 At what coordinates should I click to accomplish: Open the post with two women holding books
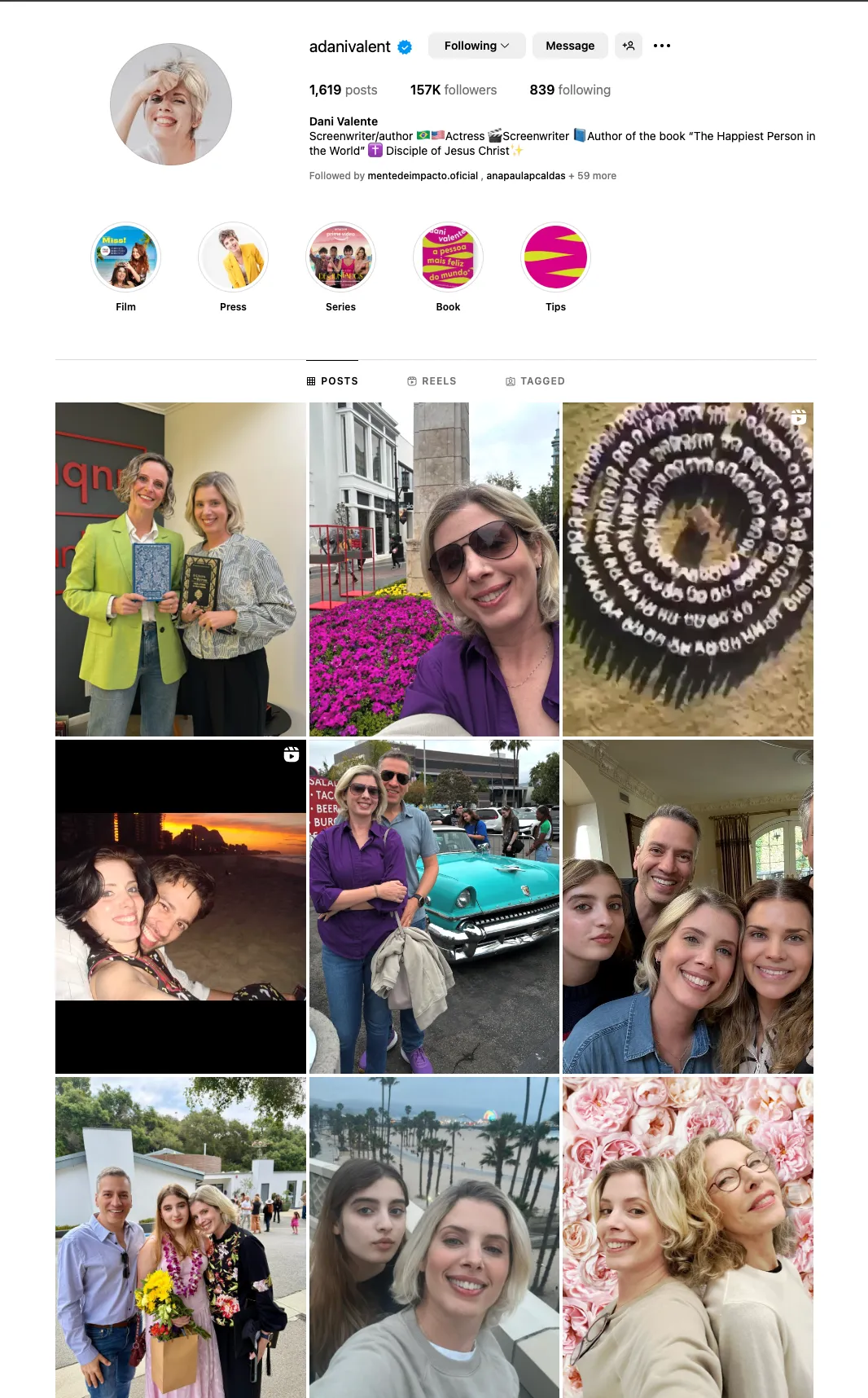click(181, 569)
